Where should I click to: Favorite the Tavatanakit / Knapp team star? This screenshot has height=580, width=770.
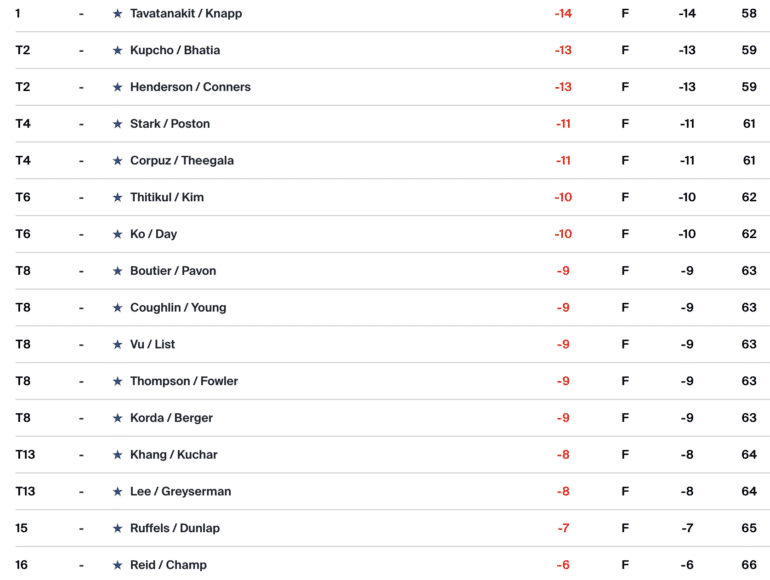pyautogui.click(x=117, y=14)
